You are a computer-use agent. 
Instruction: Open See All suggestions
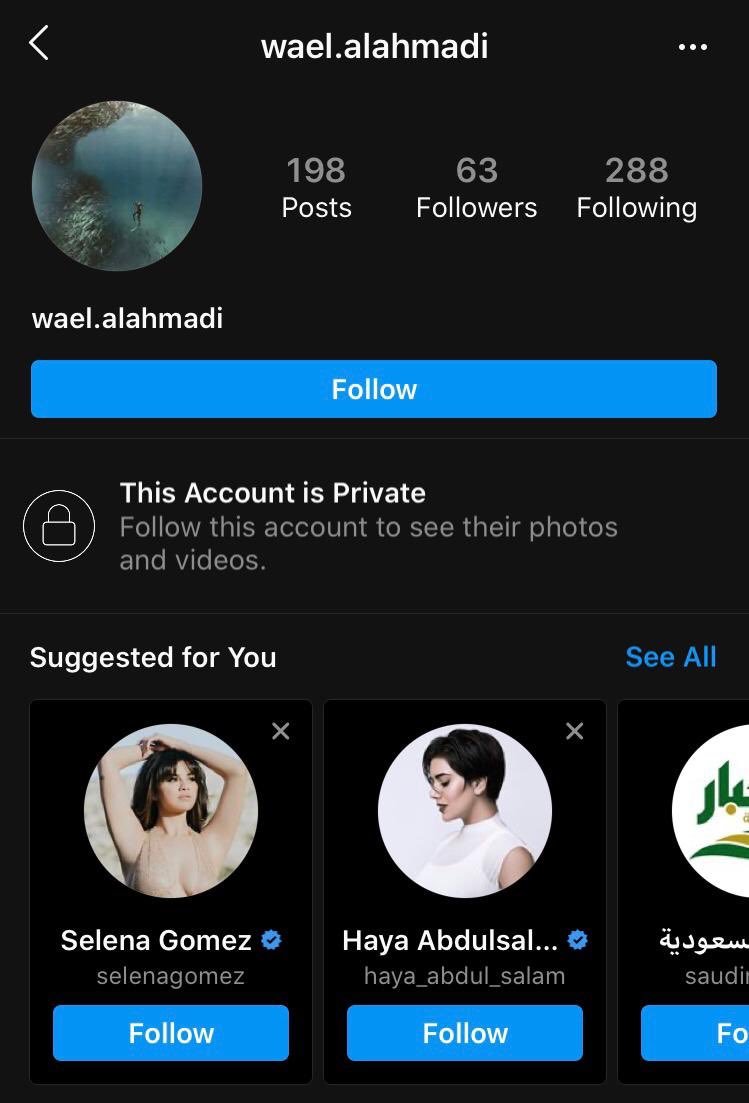[x=670, y=657]
